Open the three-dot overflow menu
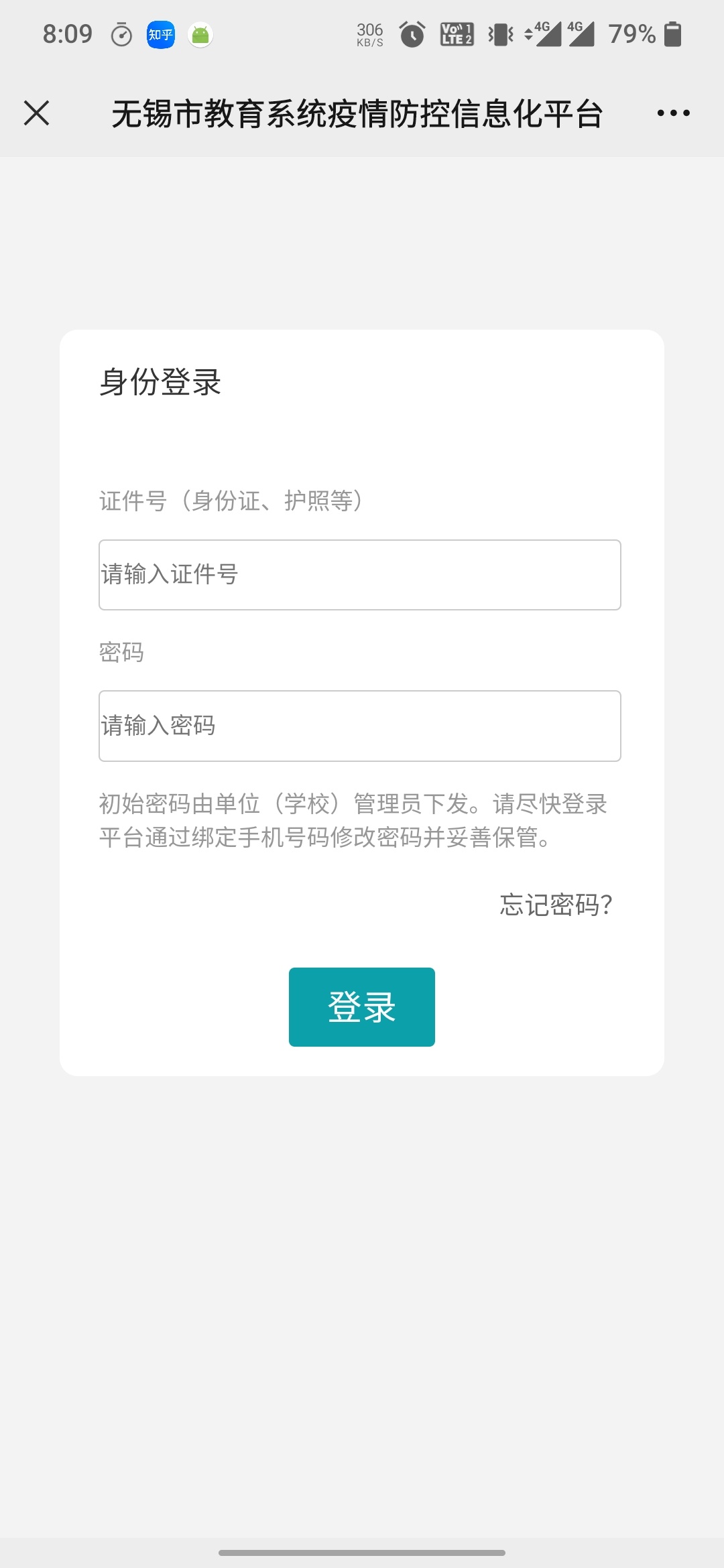This screenshot has height=1568, width=724. click(673, 113)
